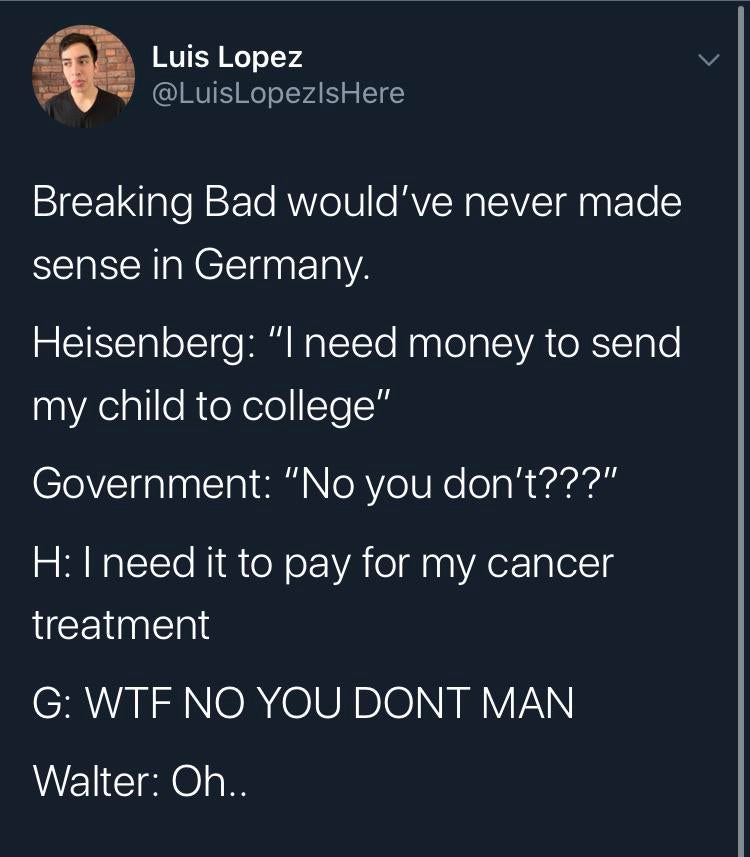The height and width of the screenshot is (857, 750).
Task: Open Luis Lopez's profile picture
Action: (83, 77)
